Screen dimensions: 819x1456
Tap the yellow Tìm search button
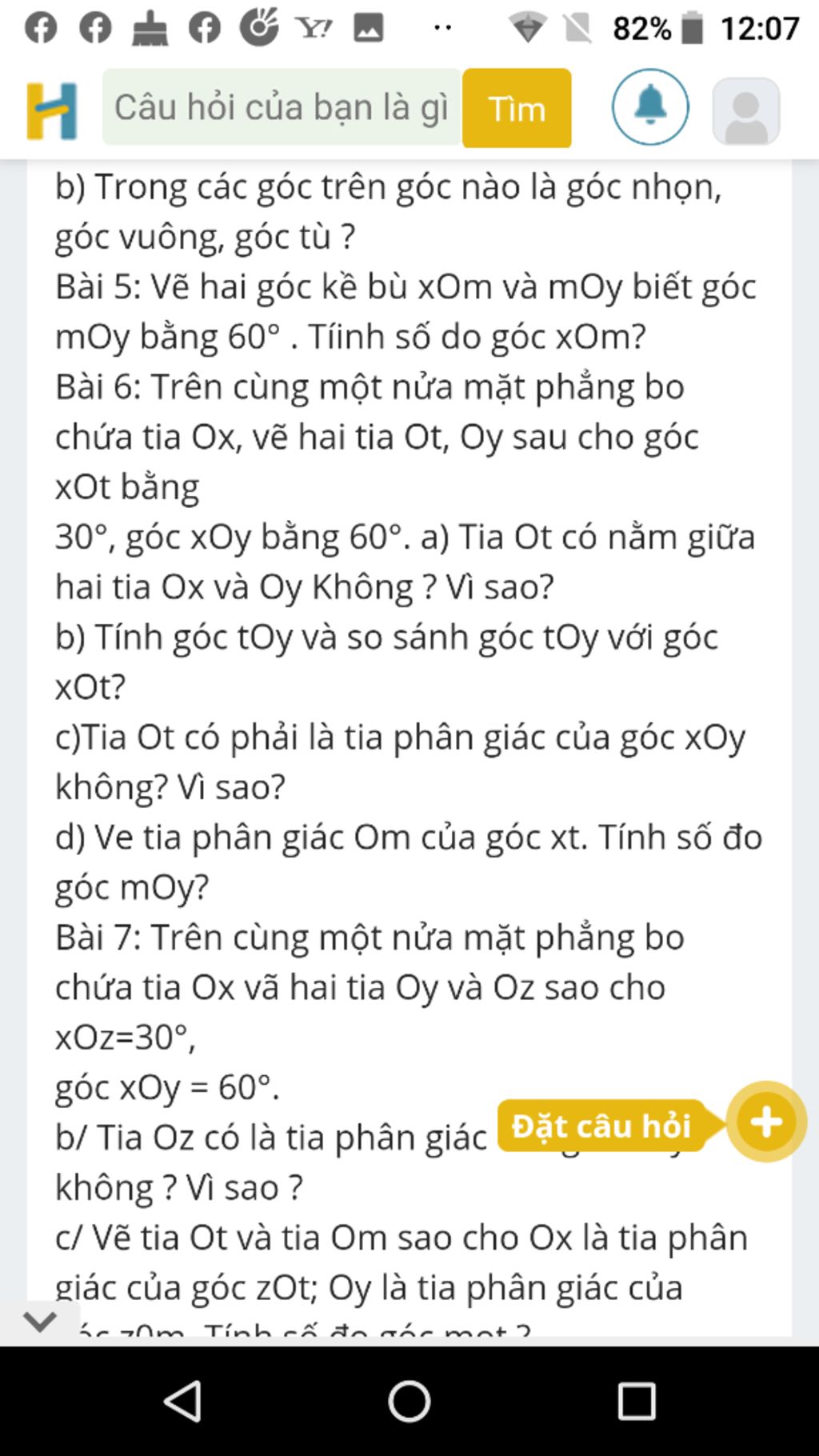tap(517, 109)
